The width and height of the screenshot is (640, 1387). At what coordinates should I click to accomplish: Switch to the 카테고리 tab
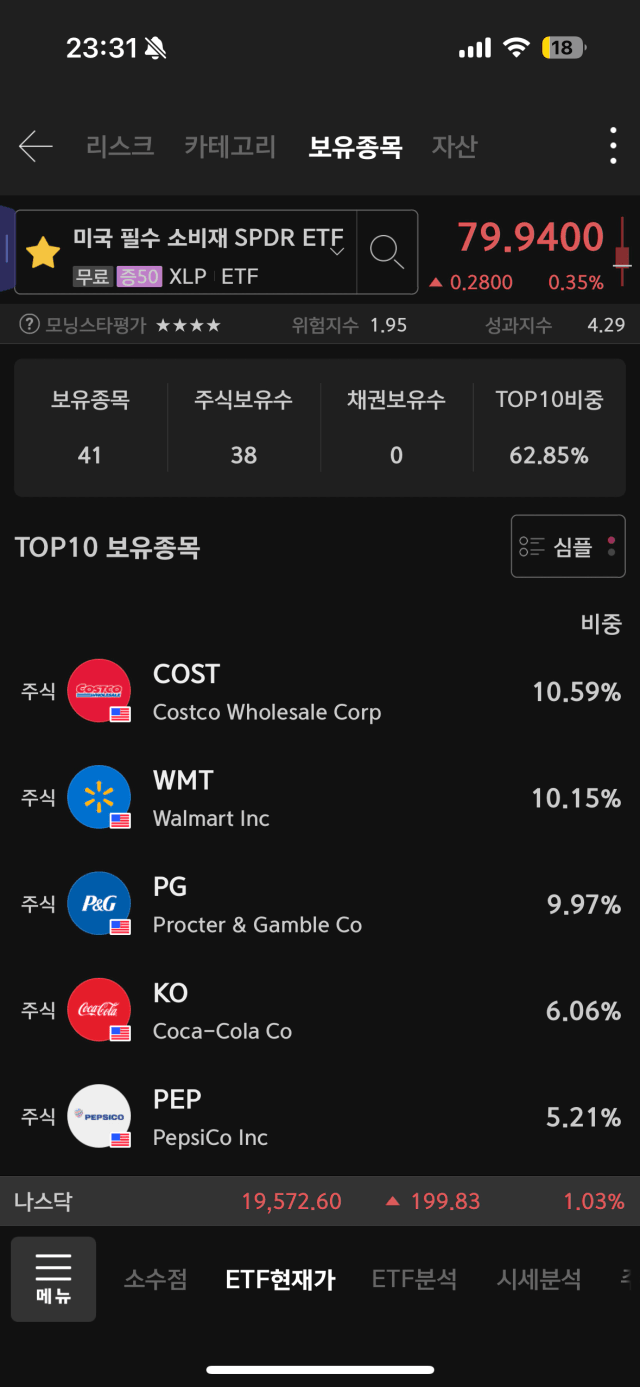230,147
